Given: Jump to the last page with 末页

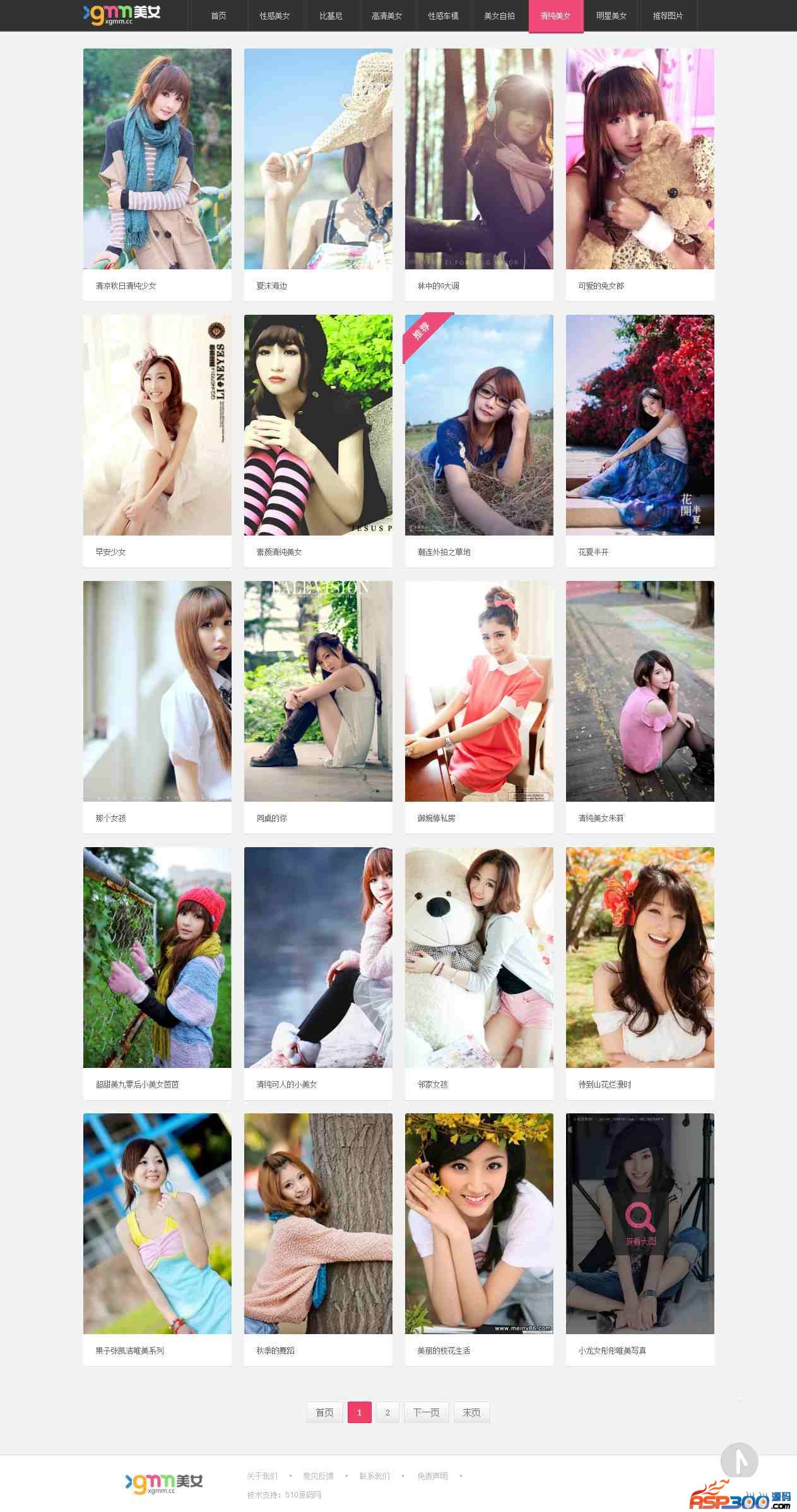Looking at the screenshot, I should [x=471, y=1412].
